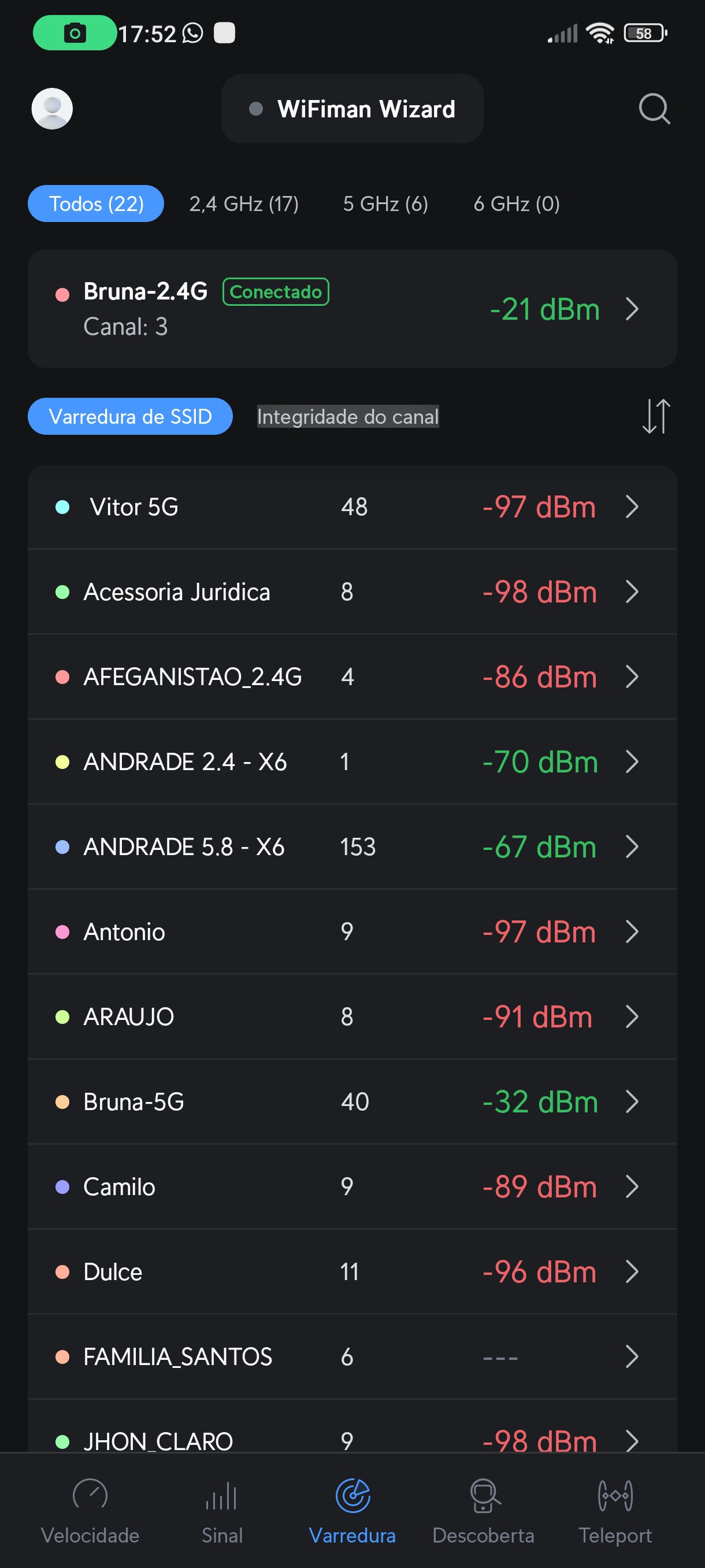Filter networks by 2,4 GHz
The height and width of the screenshot is (1568, 705).
(243, 204)
